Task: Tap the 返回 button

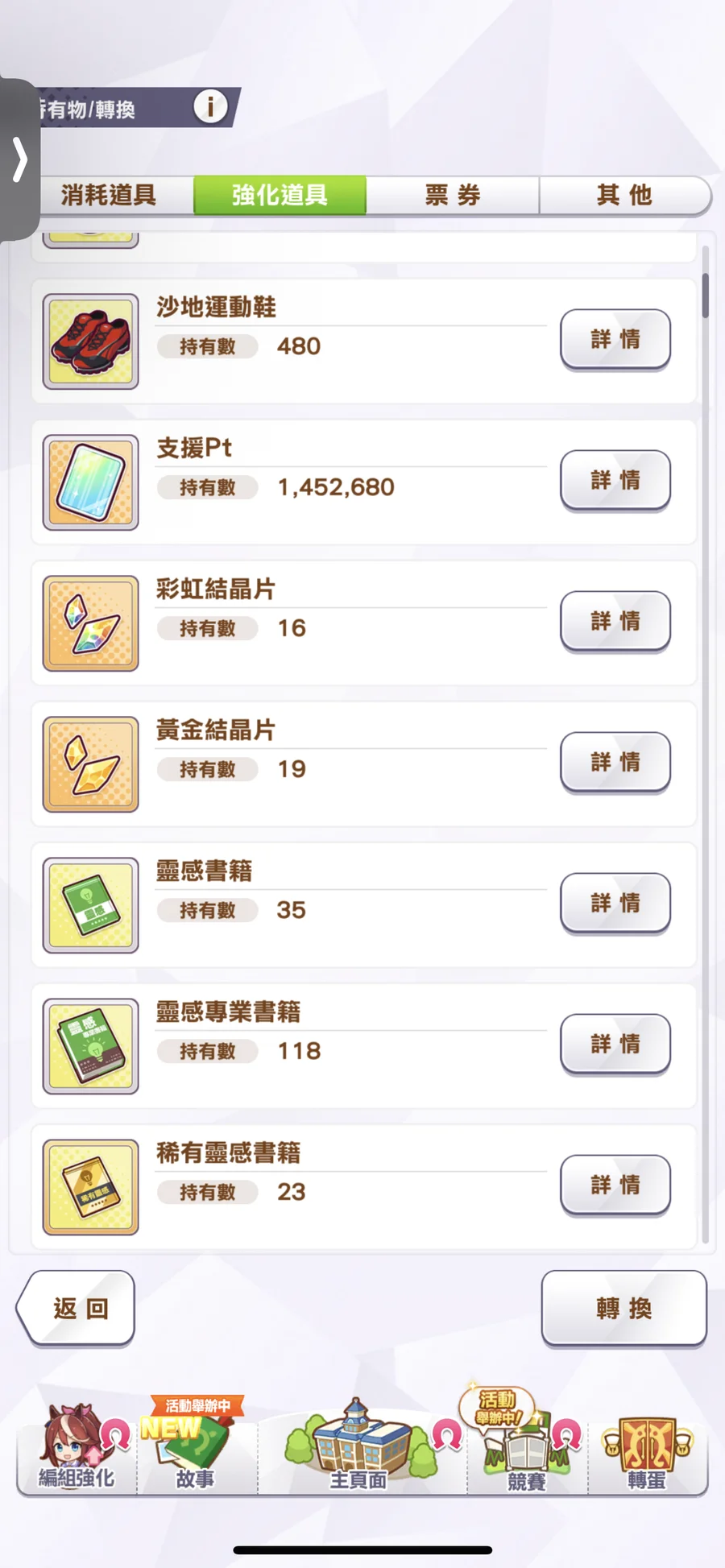Action: tap(77, 1308)
